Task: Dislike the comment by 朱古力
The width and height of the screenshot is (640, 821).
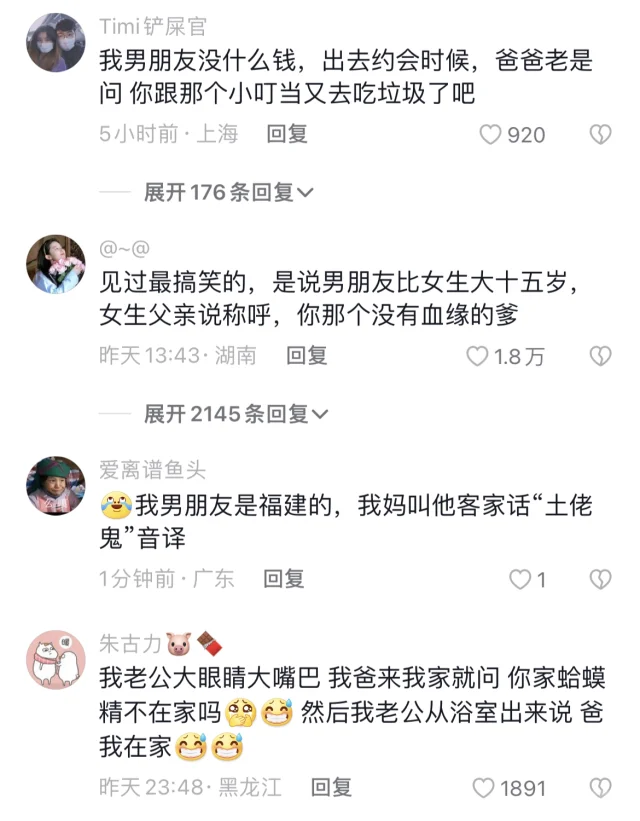Action: point(599,788)
